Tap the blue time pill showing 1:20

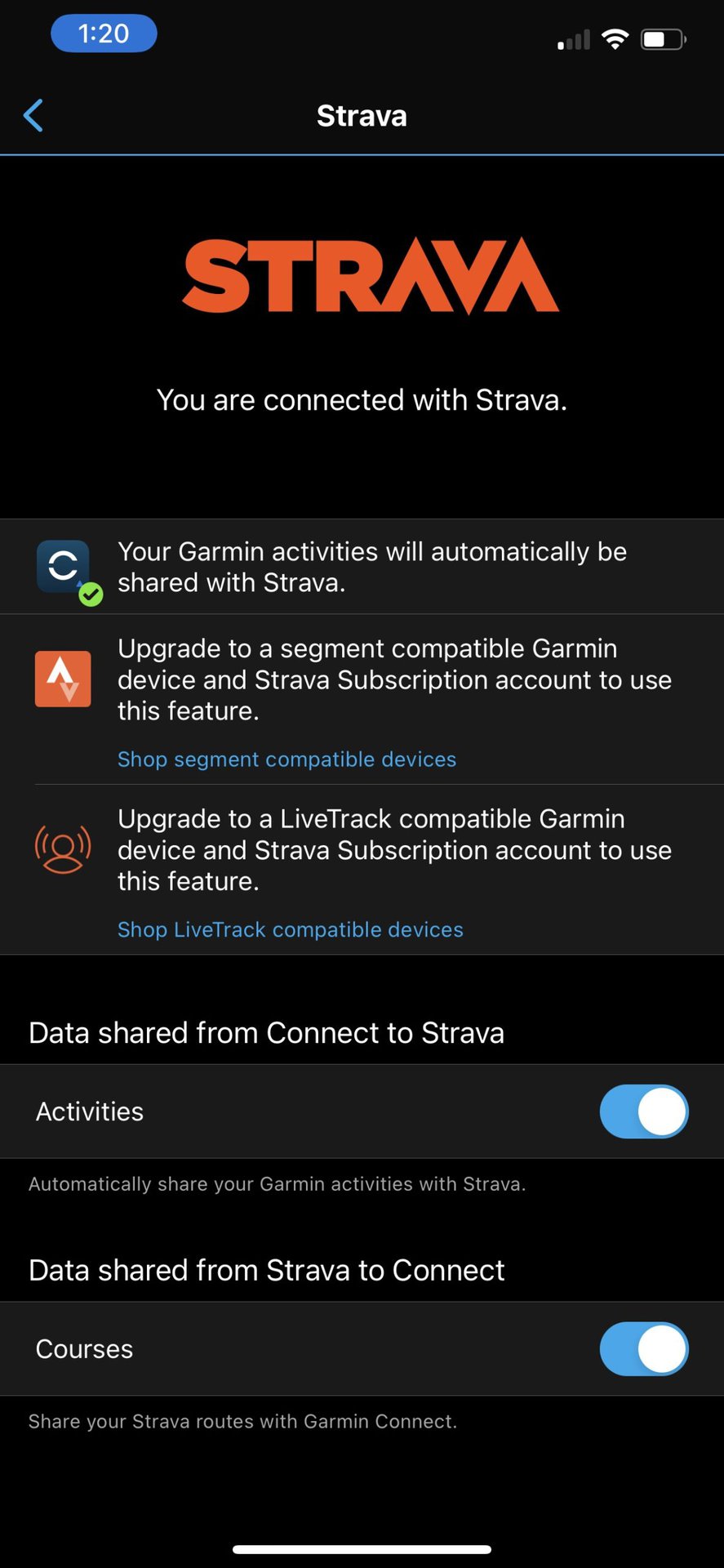click(x=104, y=33)
